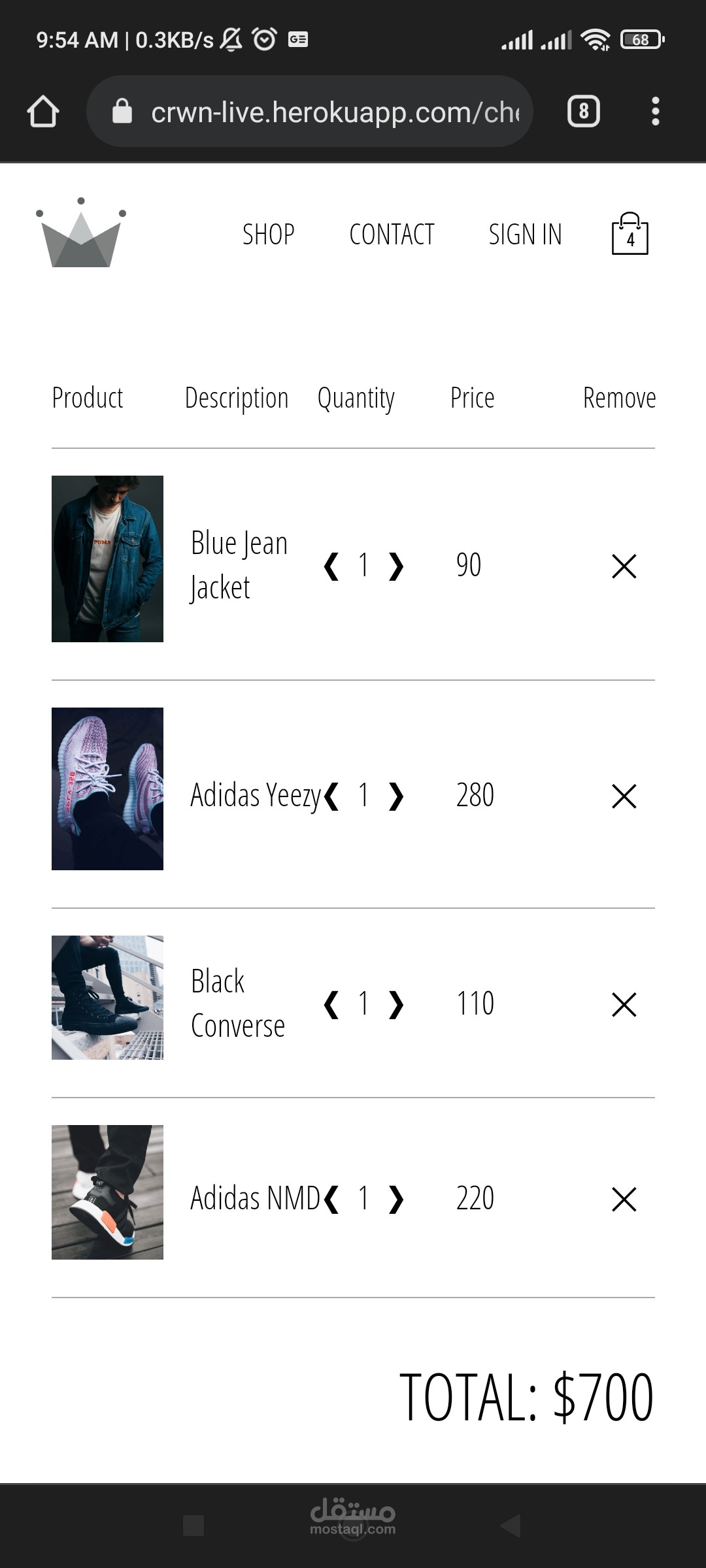Image resolution: width=706 pixels, height=1568 pixels.
Task: Tap SIGN IN link
Action: (x=525, y=235)
